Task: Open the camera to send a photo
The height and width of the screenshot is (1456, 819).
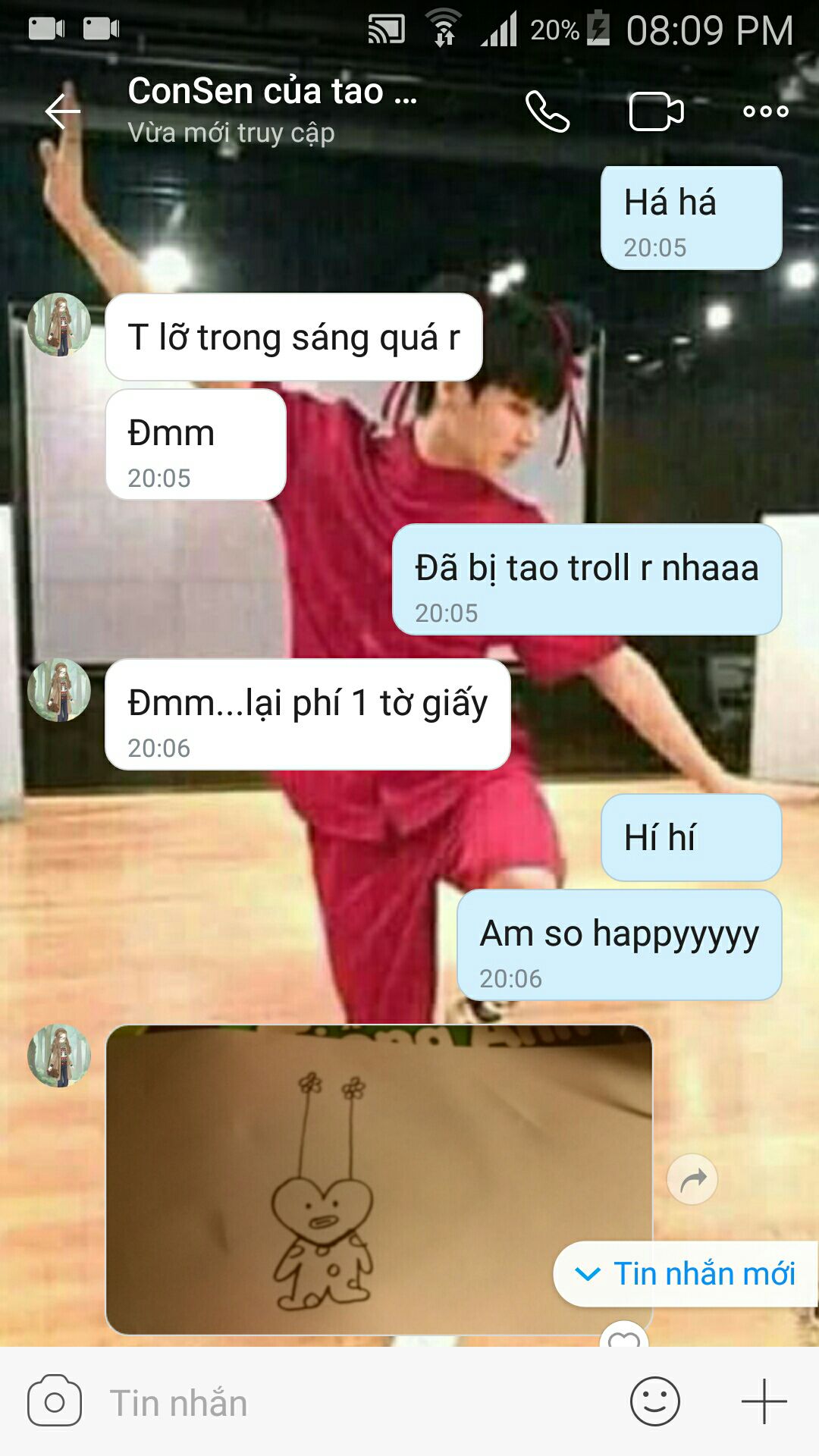Action: 55,1401
